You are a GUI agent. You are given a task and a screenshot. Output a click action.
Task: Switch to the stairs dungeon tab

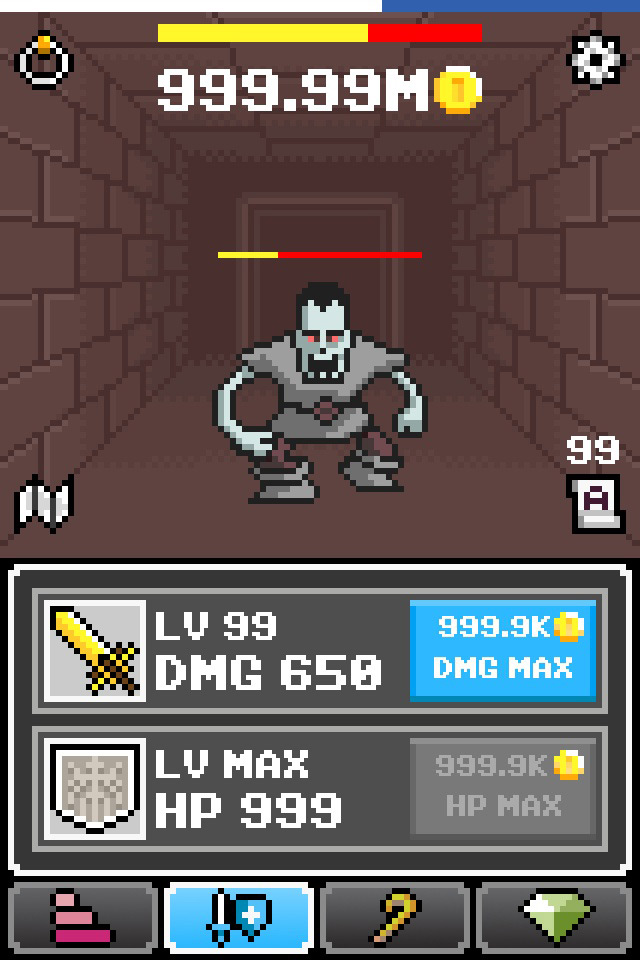tap(82, 918)
